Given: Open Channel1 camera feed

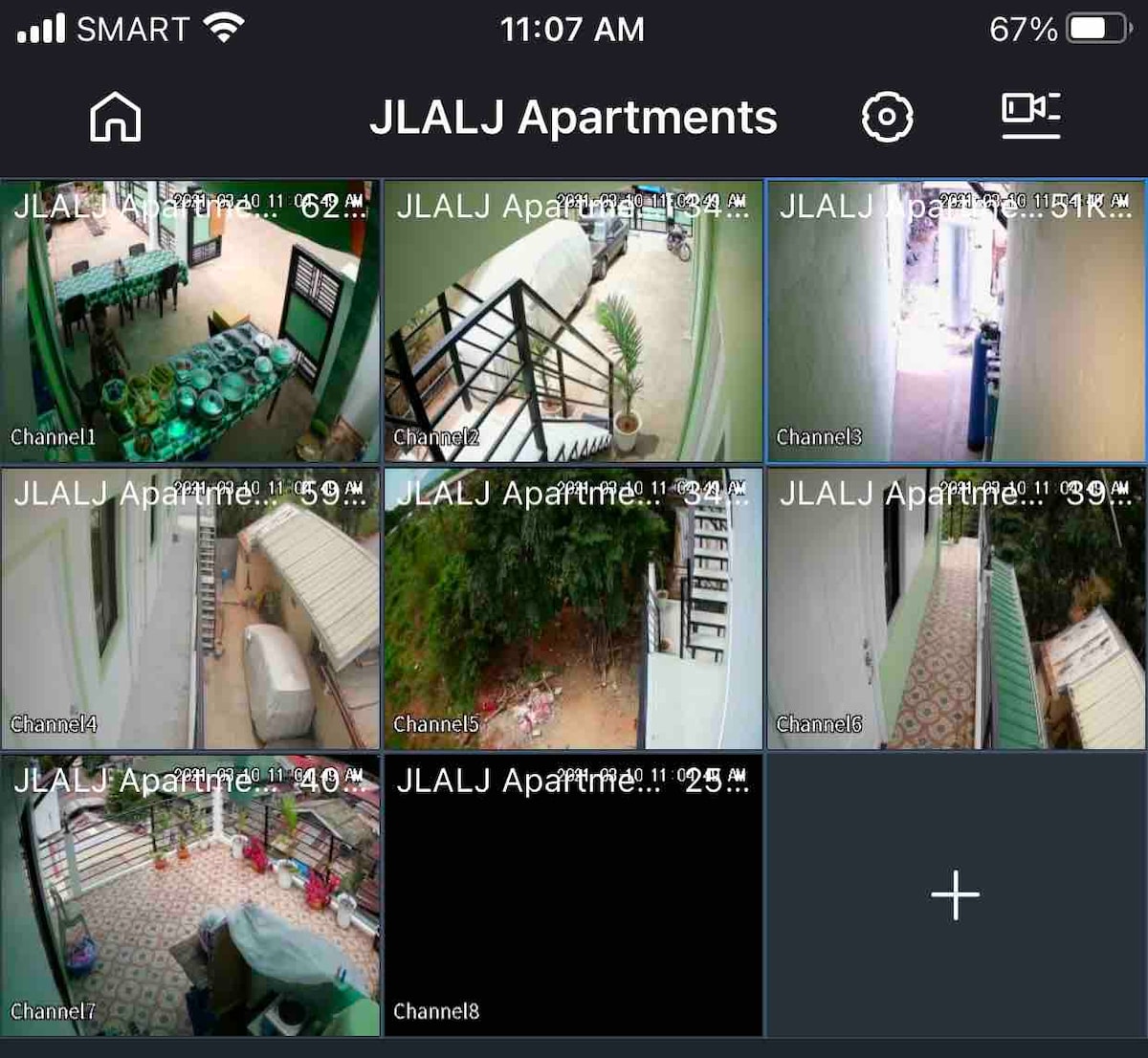Looking at the screenshot, I should click(x=190, y=321).
